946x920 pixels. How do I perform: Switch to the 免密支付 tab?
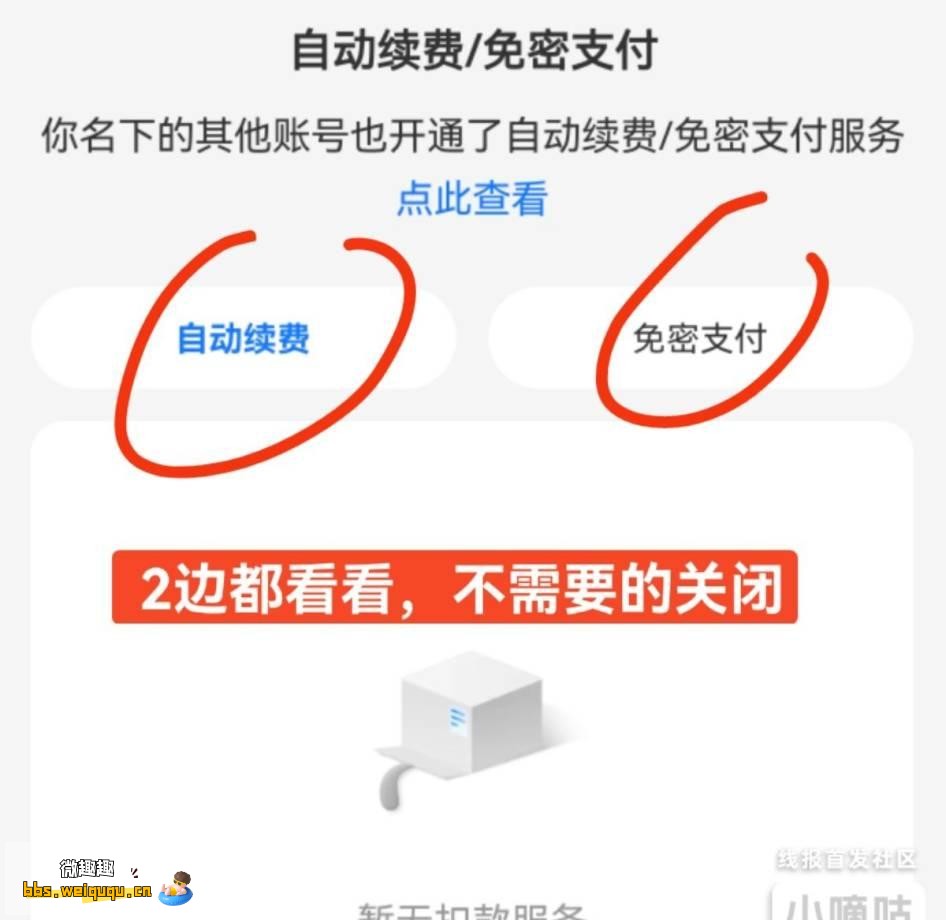tap(699, 339)
